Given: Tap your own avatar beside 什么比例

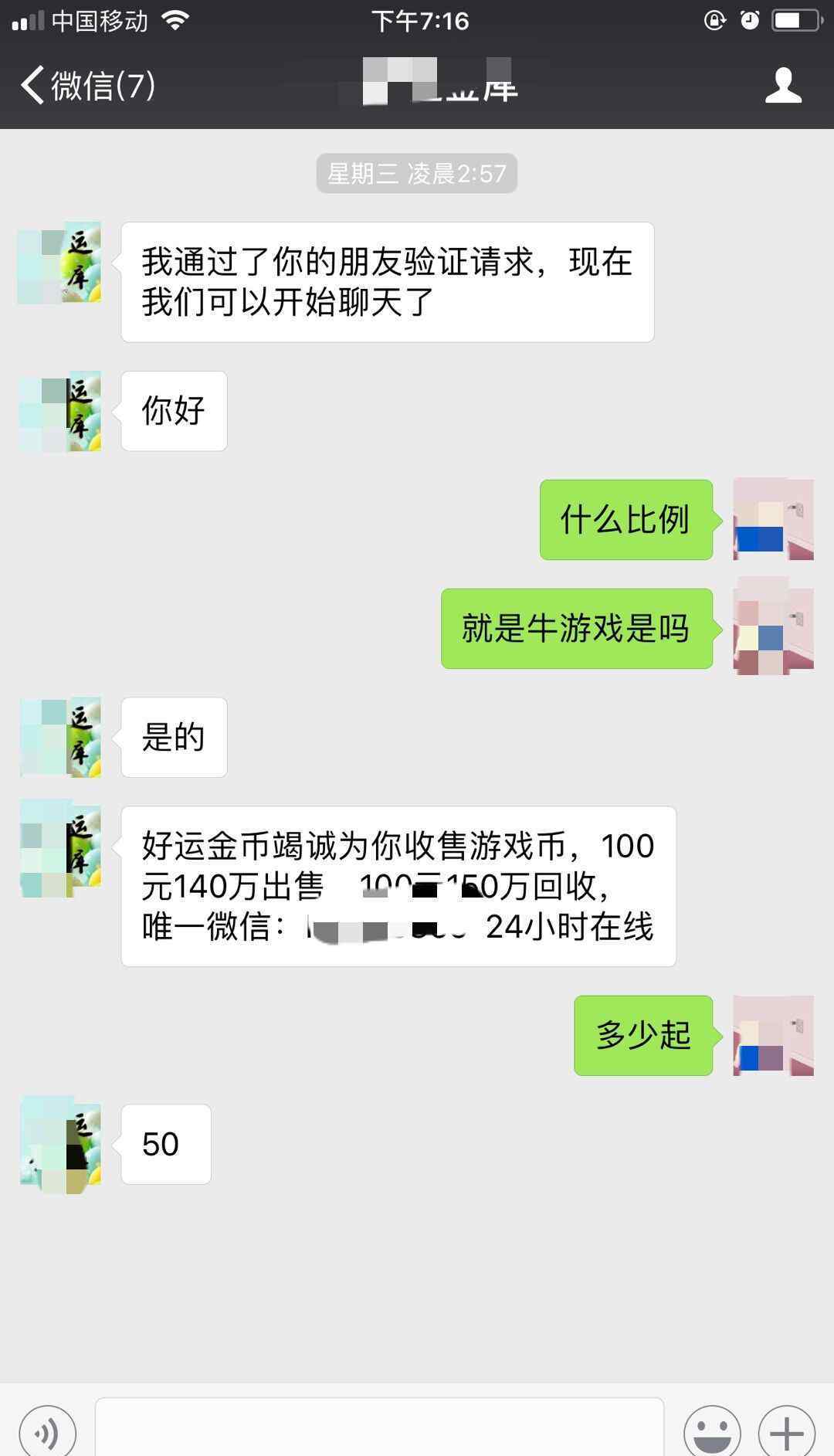Looking at the screenshot, I should pyautogui.click(x=772, y=519).
